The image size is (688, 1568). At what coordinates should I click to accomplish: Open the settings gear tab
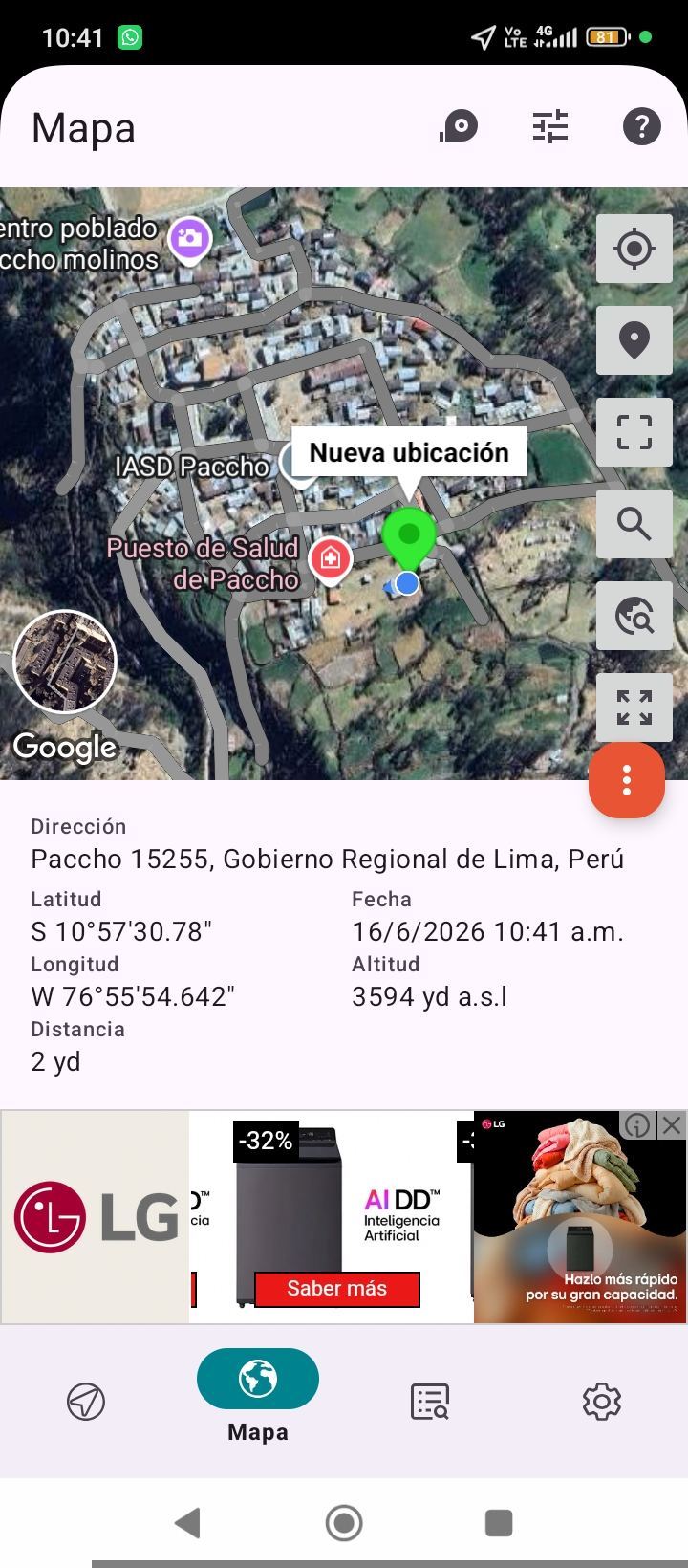pyautogui.click(x=602, y=1402)
